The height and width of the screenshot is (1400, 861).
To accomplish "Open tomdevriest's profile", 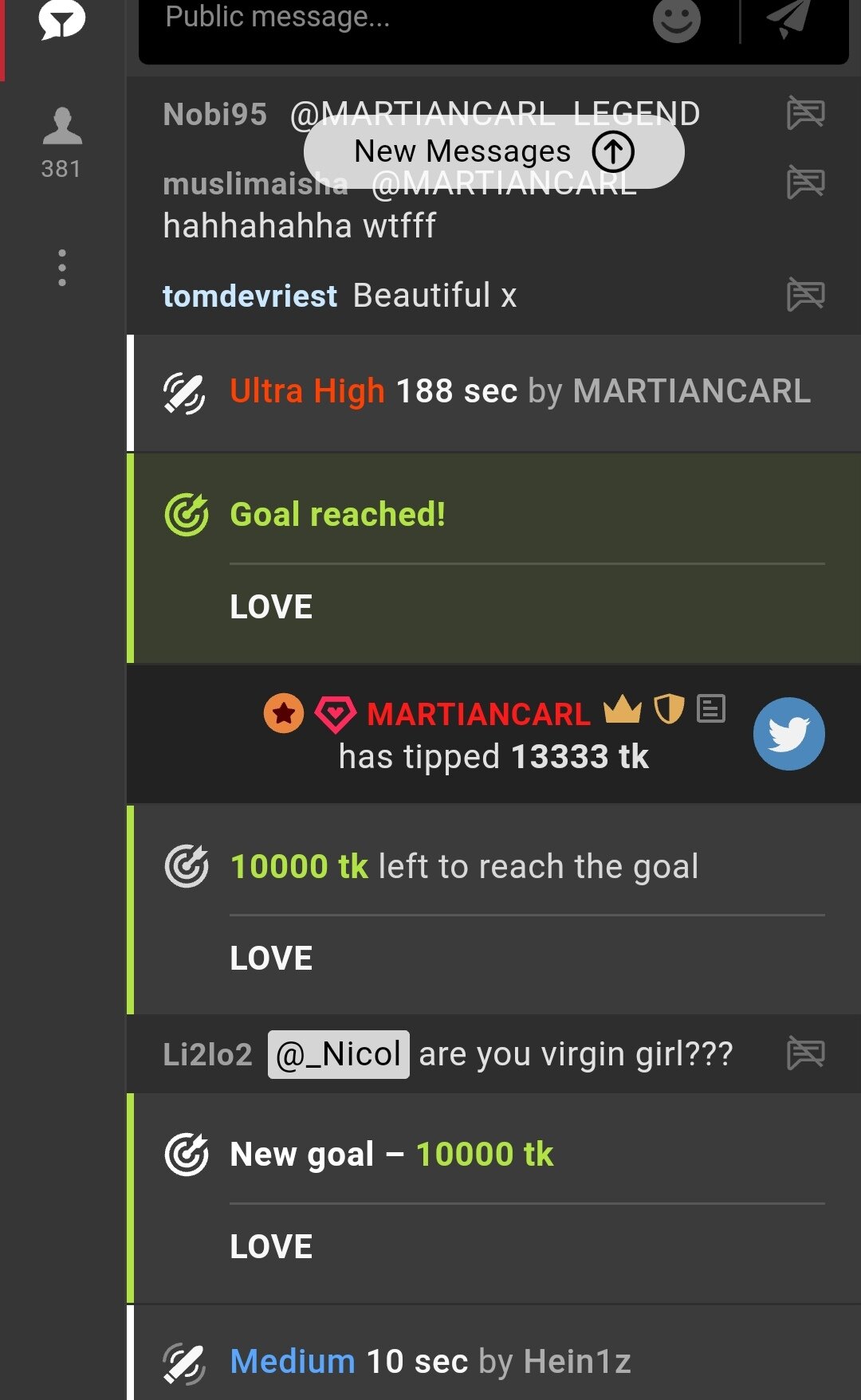I will point(250,296).
